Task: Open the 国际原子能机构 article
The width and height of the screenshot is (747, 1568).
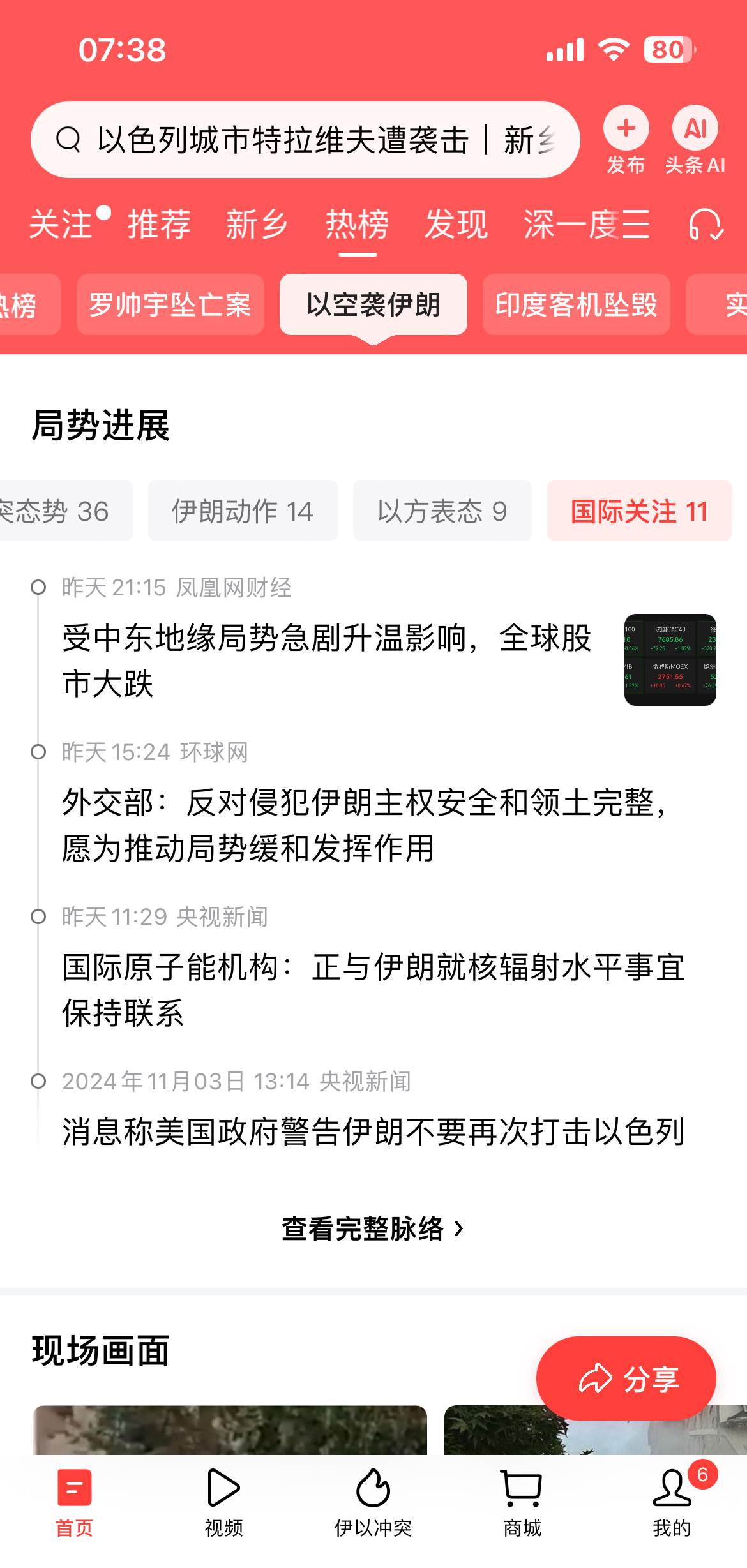Action: click(x=373, y=989)
